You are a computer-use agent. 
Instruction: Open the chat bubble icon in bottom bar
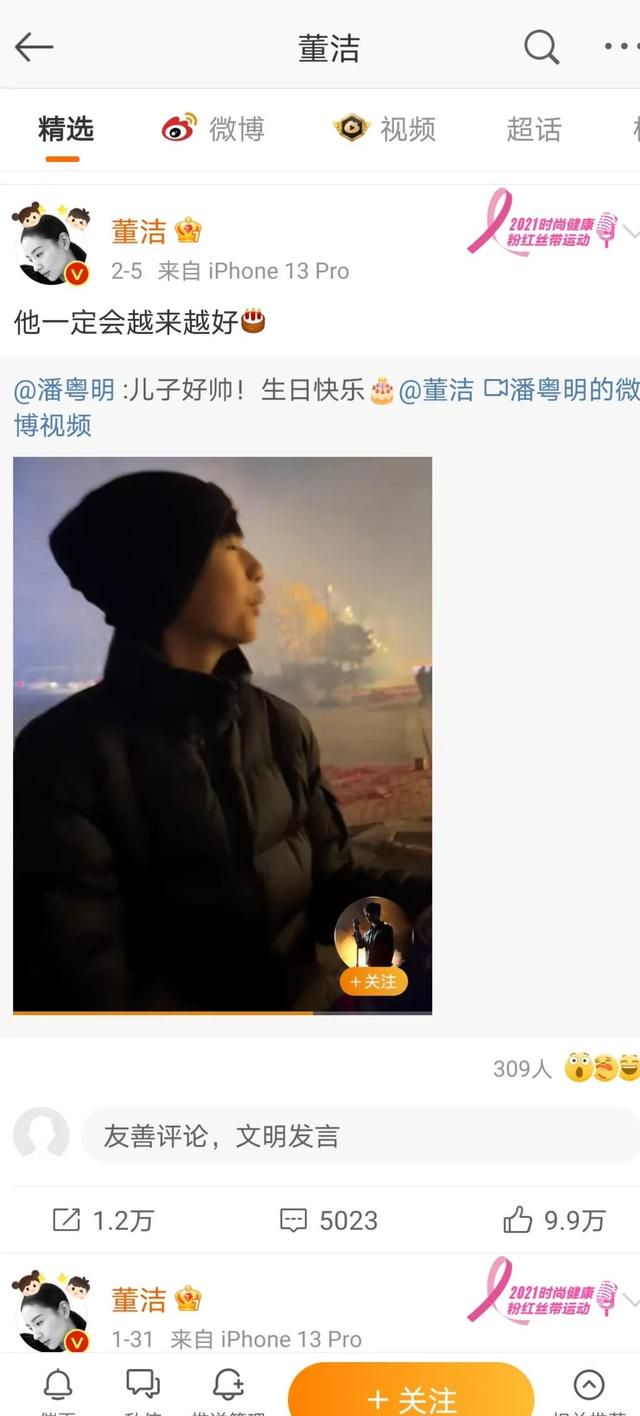143,1385
